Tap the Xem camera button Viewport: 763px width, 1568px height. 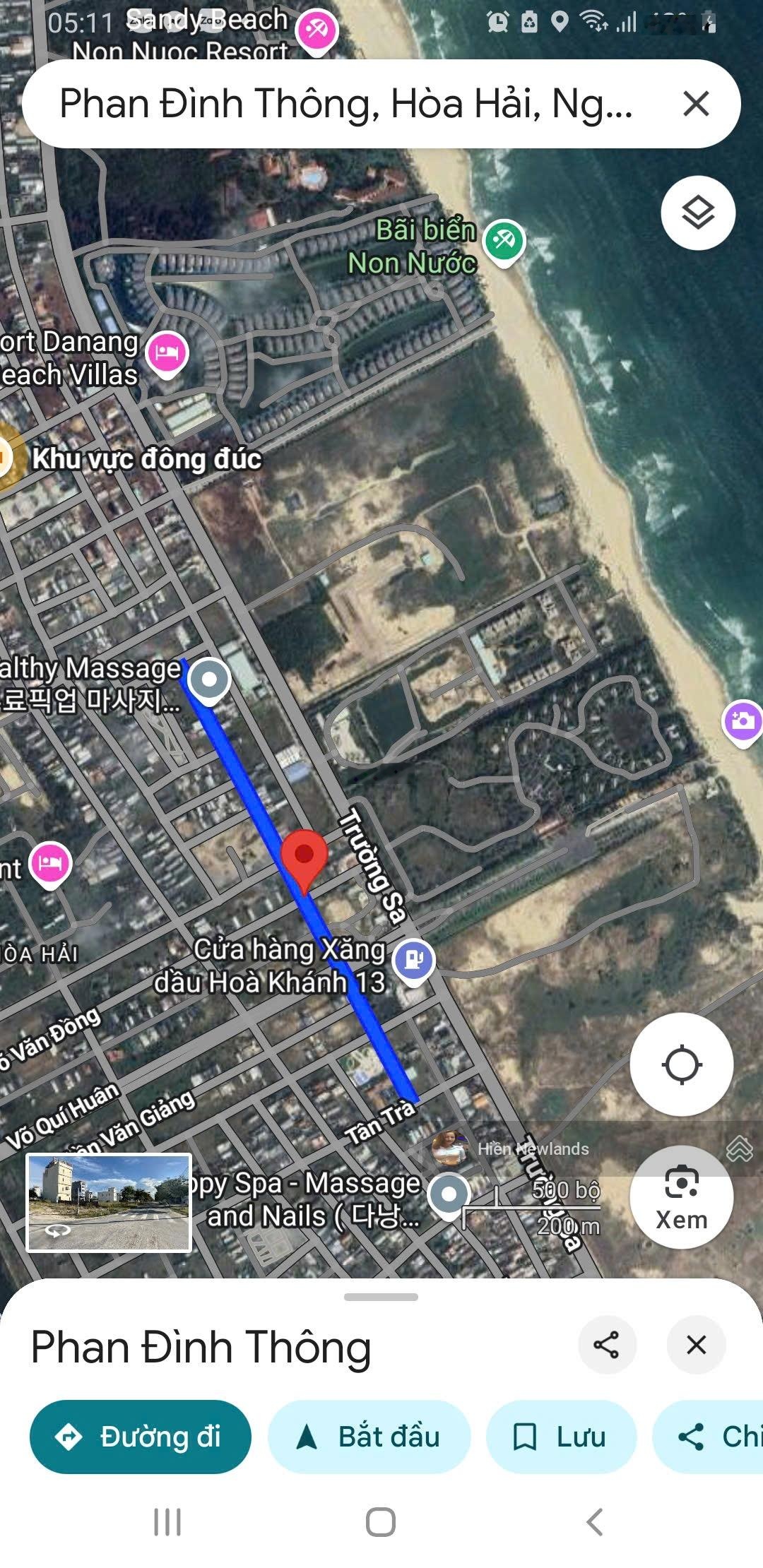pyautogui.click(x=681, y=1196)
